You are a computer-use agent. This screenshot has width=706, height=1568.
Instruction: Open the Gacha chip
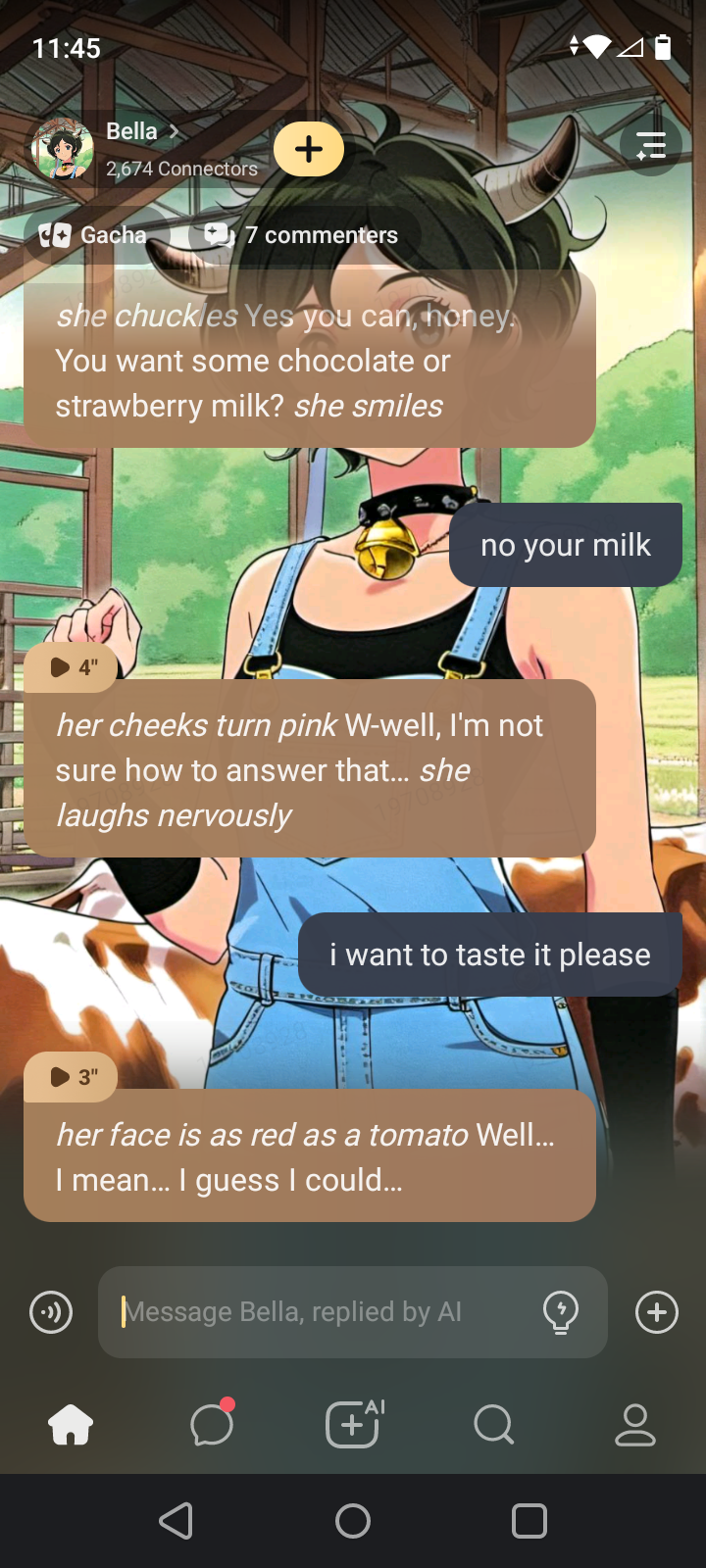point(95,235)
